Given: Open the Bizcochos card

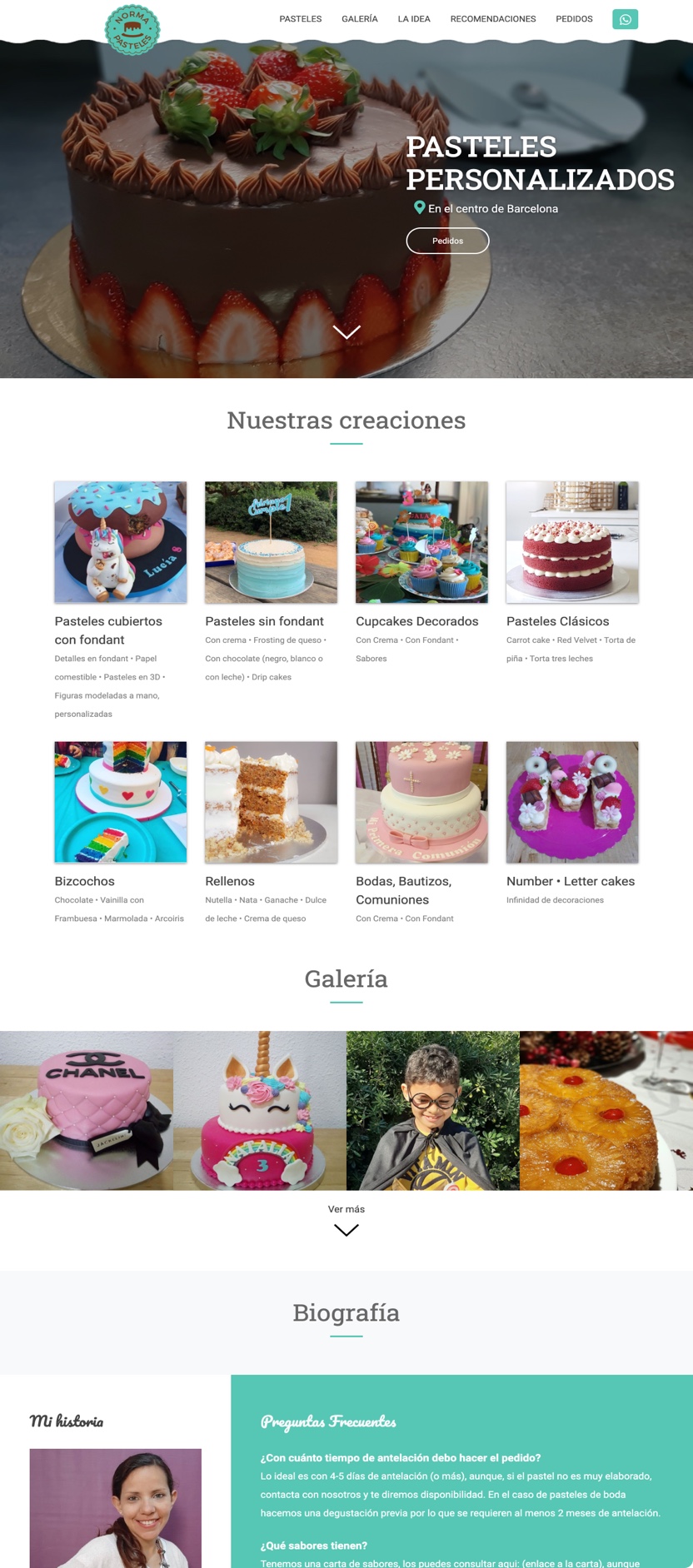Looking at the screenshot, I should pyautogui.click(x=121, y=833).
